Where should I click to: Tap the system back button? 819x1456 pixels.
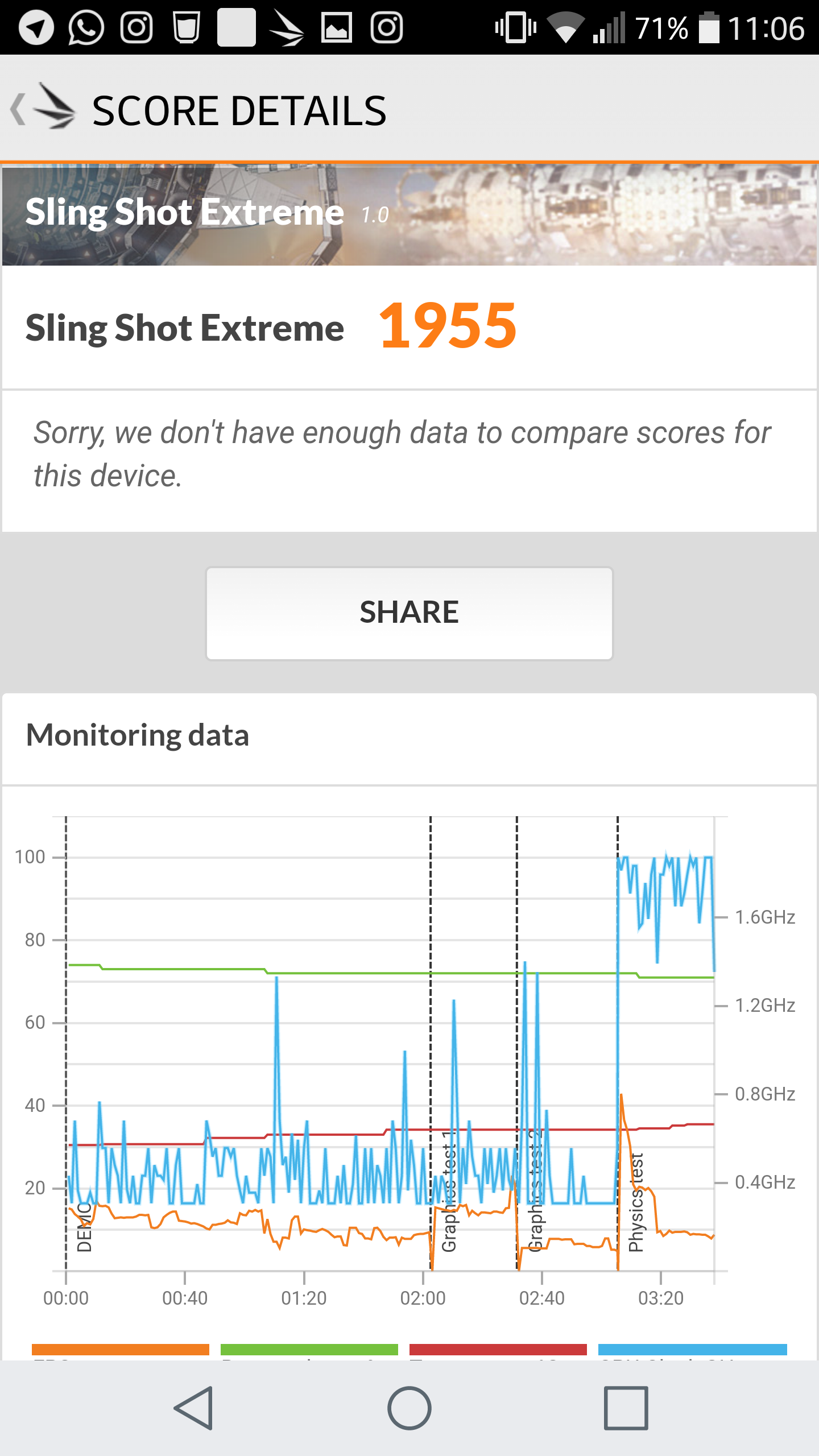[193, 1408]
